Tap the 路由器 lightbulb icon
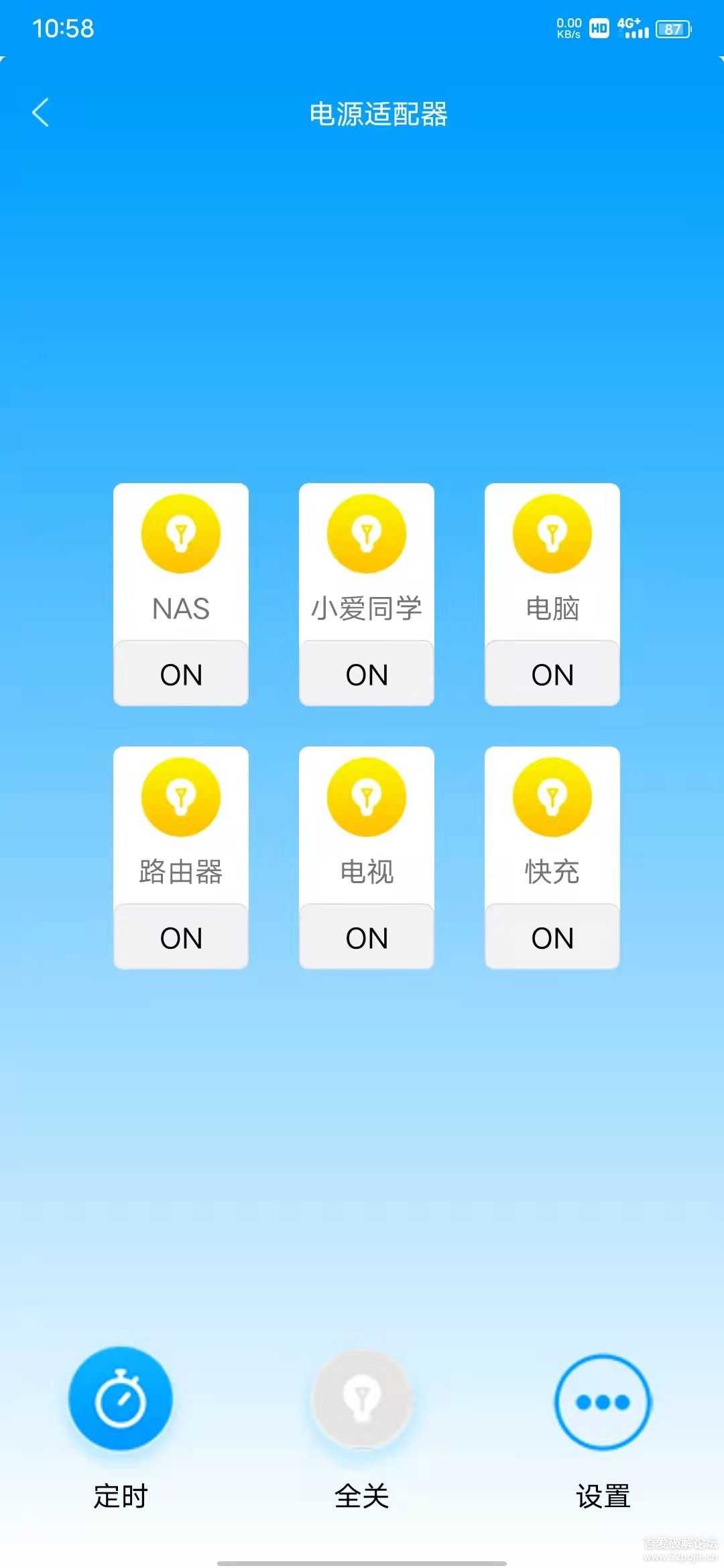Screen dimensions: 724x1568 pos(181,797)
